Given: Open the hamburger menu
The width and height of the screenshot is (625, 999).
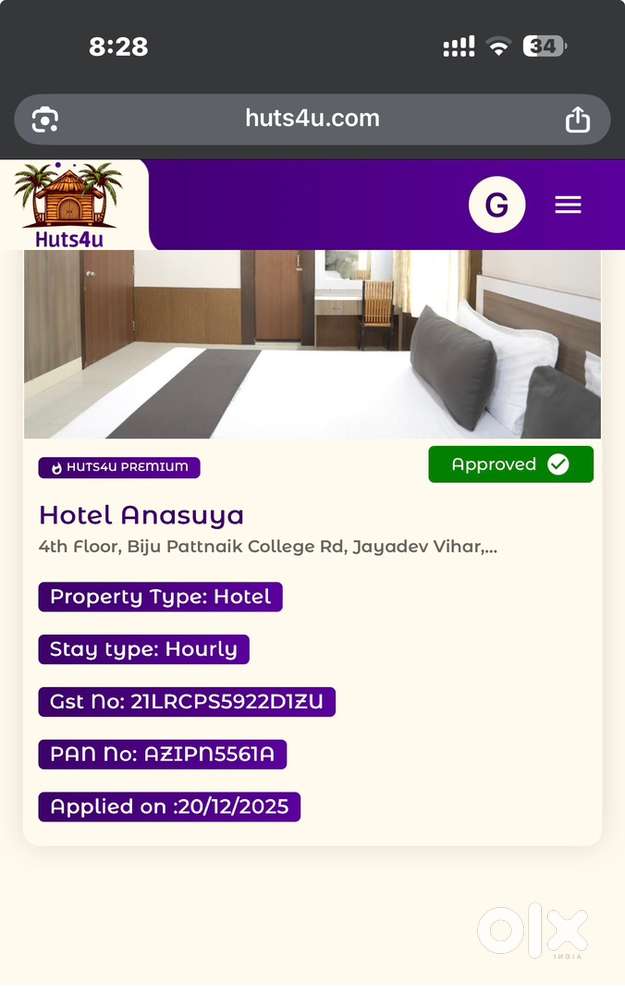Looking at the screenshot, I should (568, 205).
